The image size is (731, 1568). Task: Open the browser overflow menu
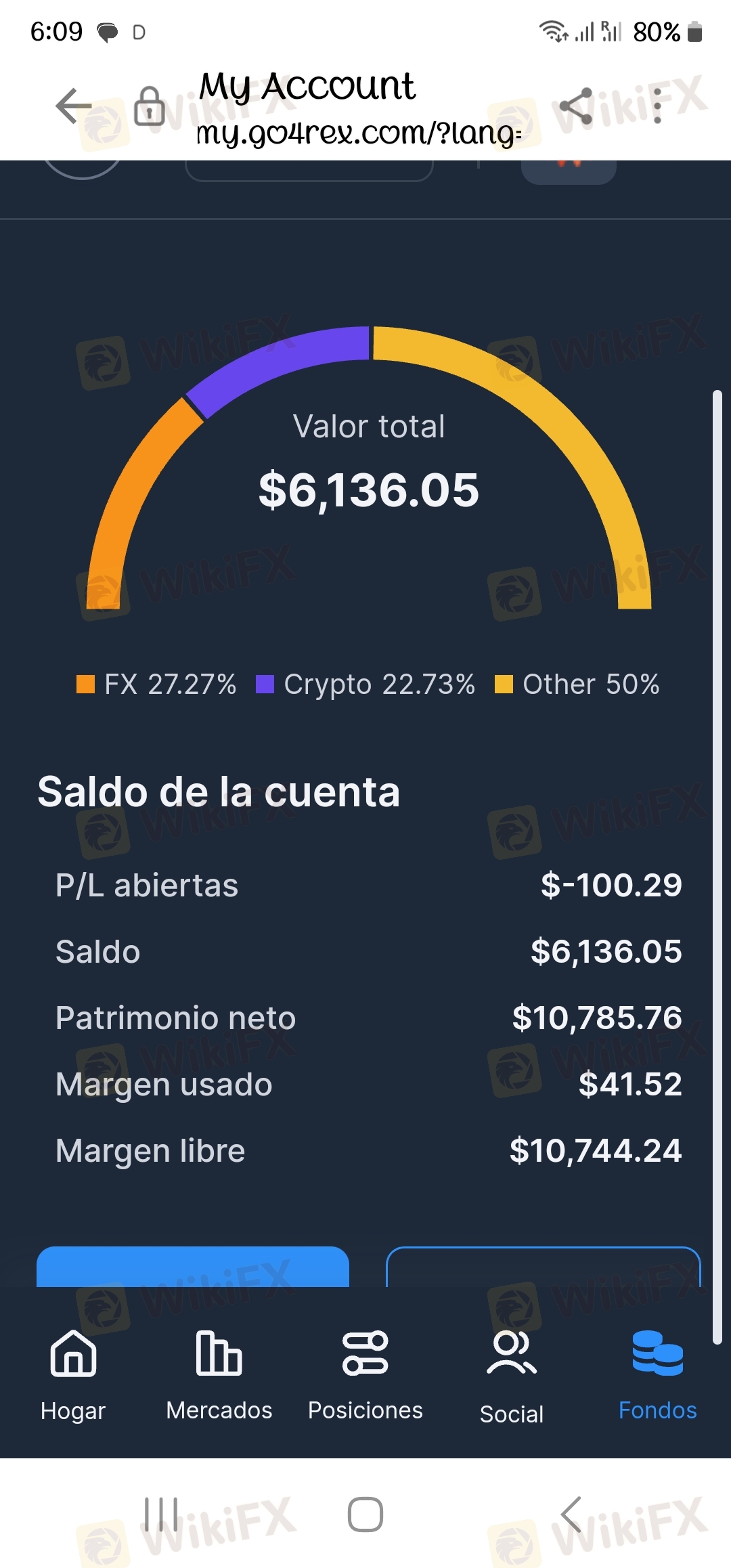[657, 106]
